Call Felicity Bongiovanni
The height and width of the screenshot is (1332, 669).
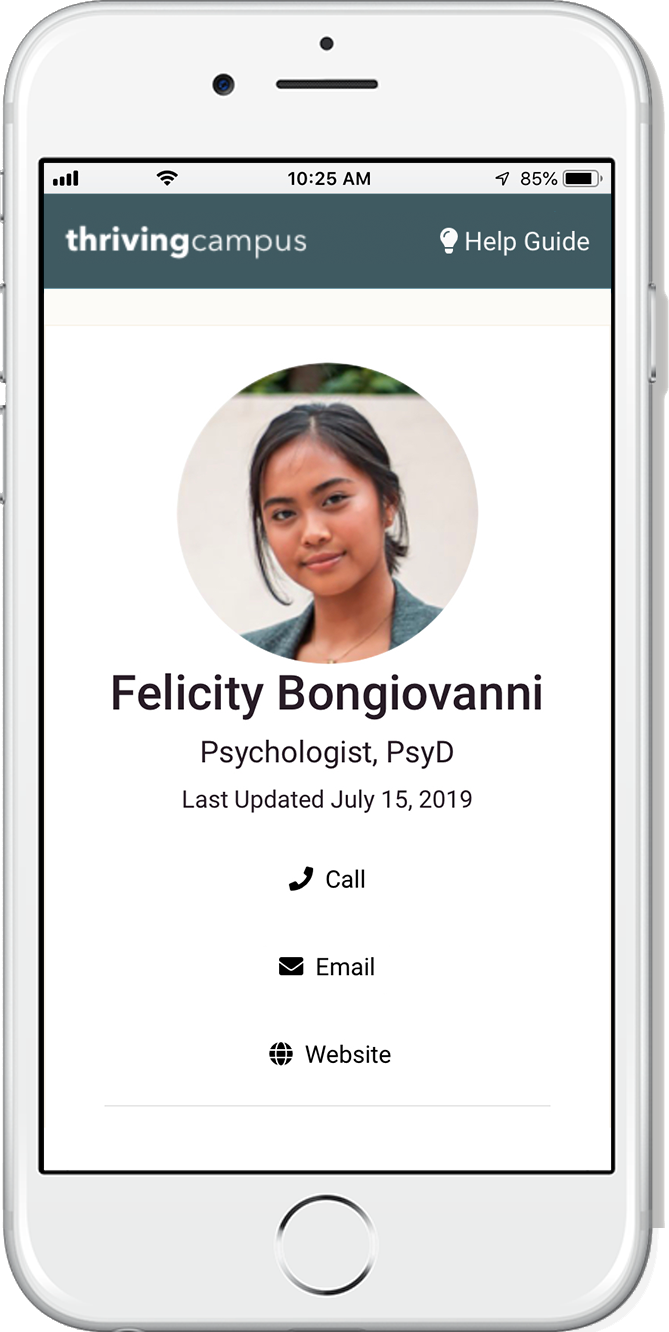[x=328, y=879]
